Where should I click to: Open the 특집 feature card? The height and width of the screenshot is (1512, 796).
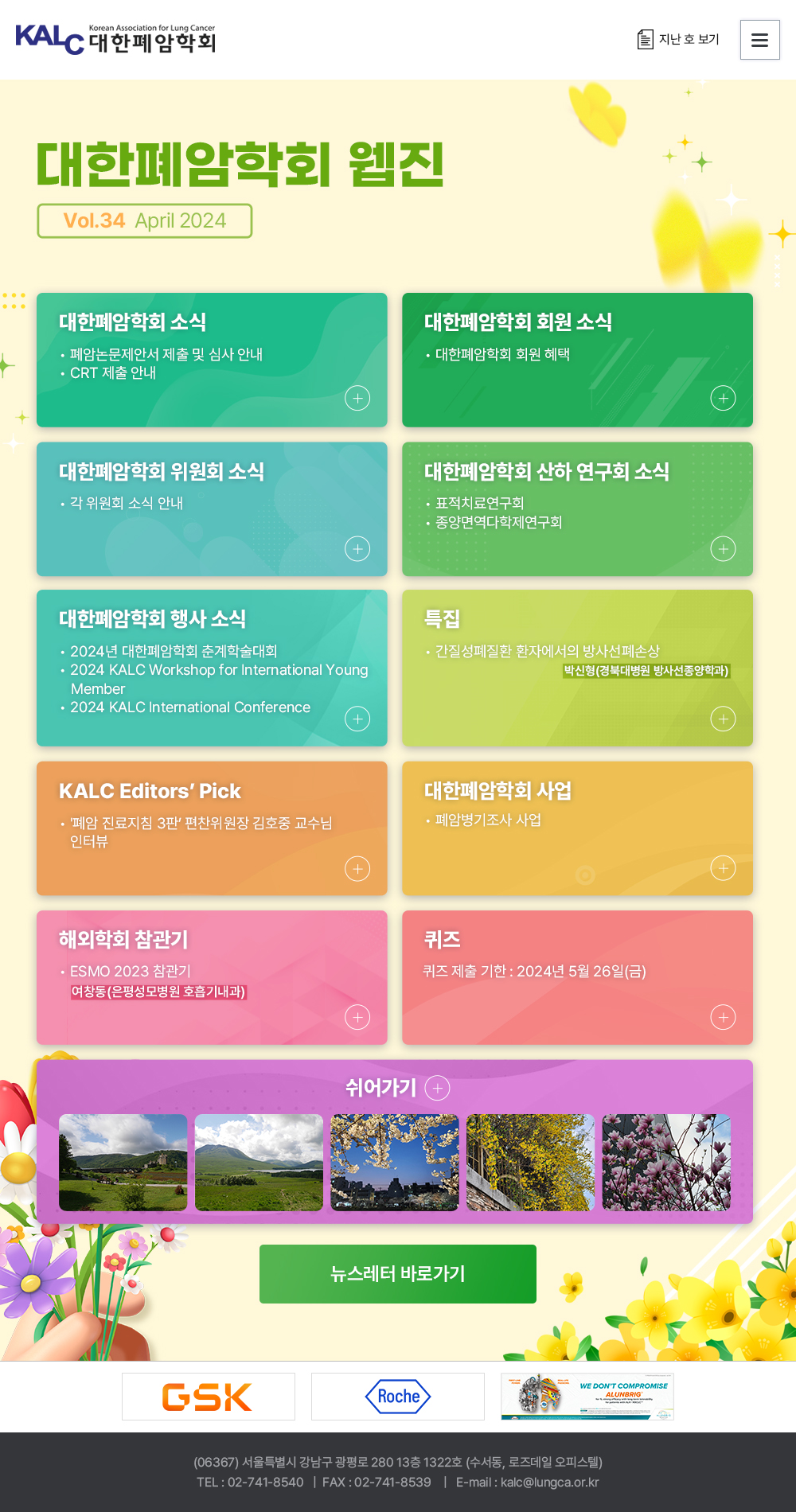577,668
